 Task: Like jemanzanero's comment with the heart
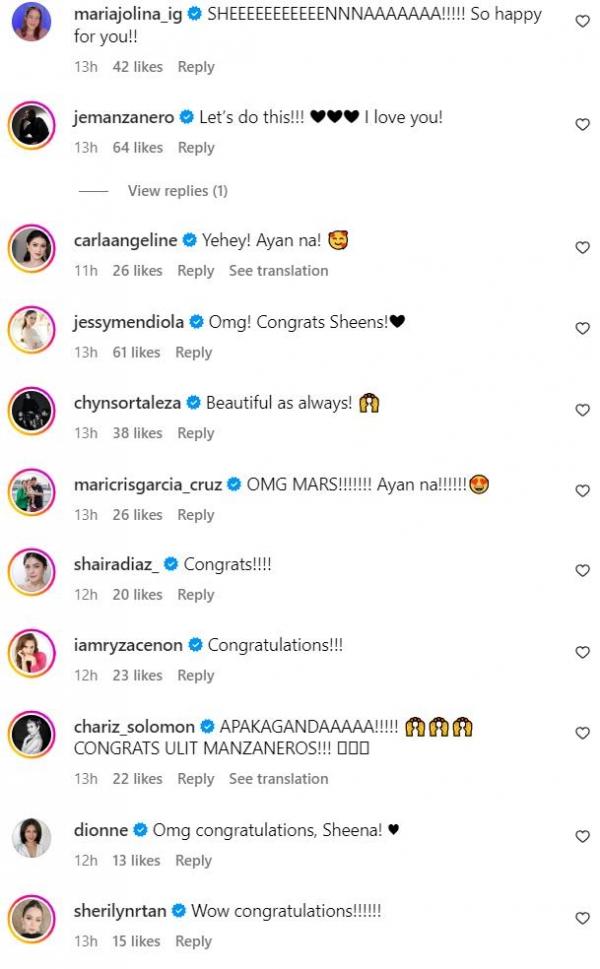tap(582, 124)
